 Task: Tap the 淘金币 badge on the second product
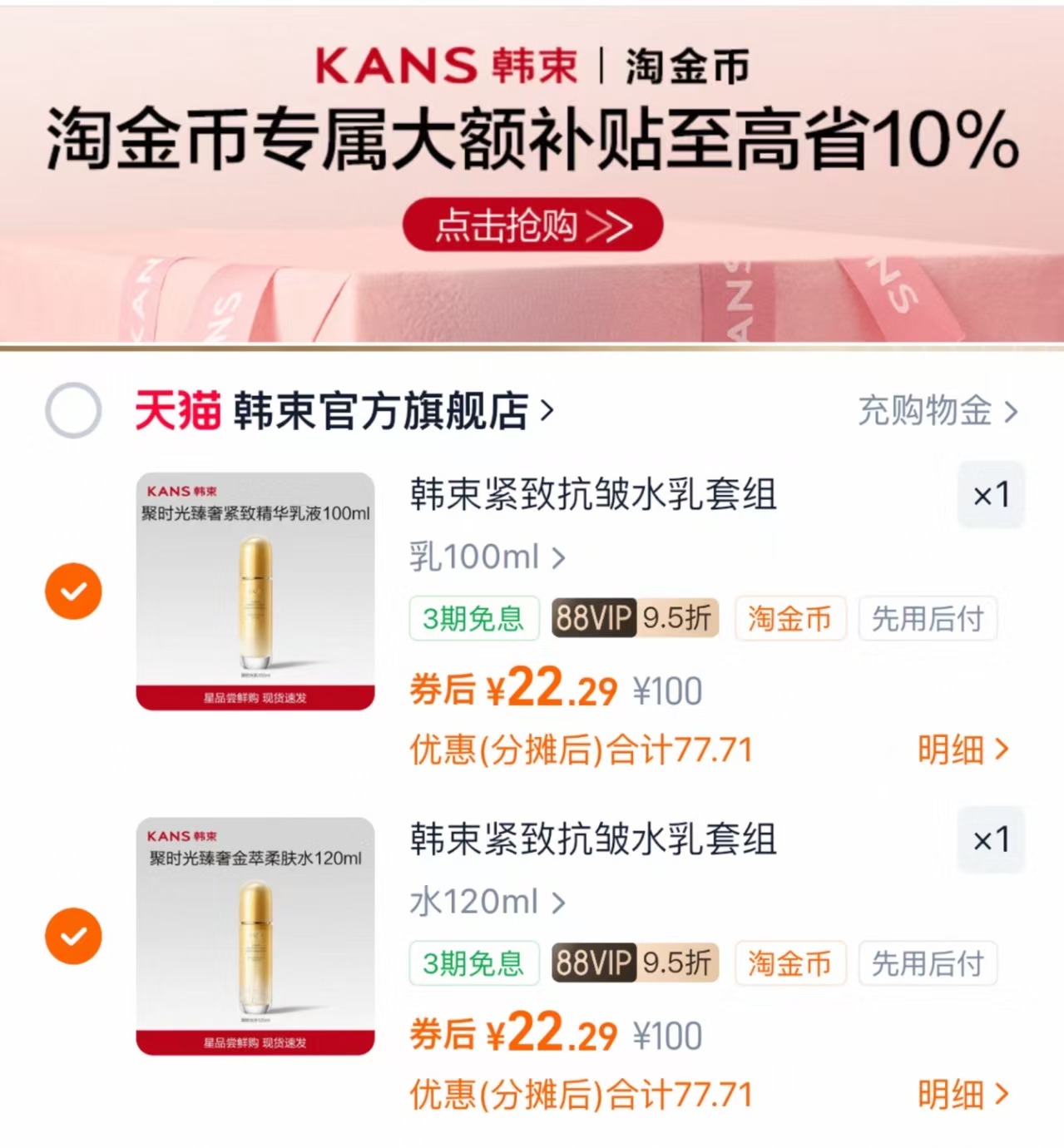[789, 962]
